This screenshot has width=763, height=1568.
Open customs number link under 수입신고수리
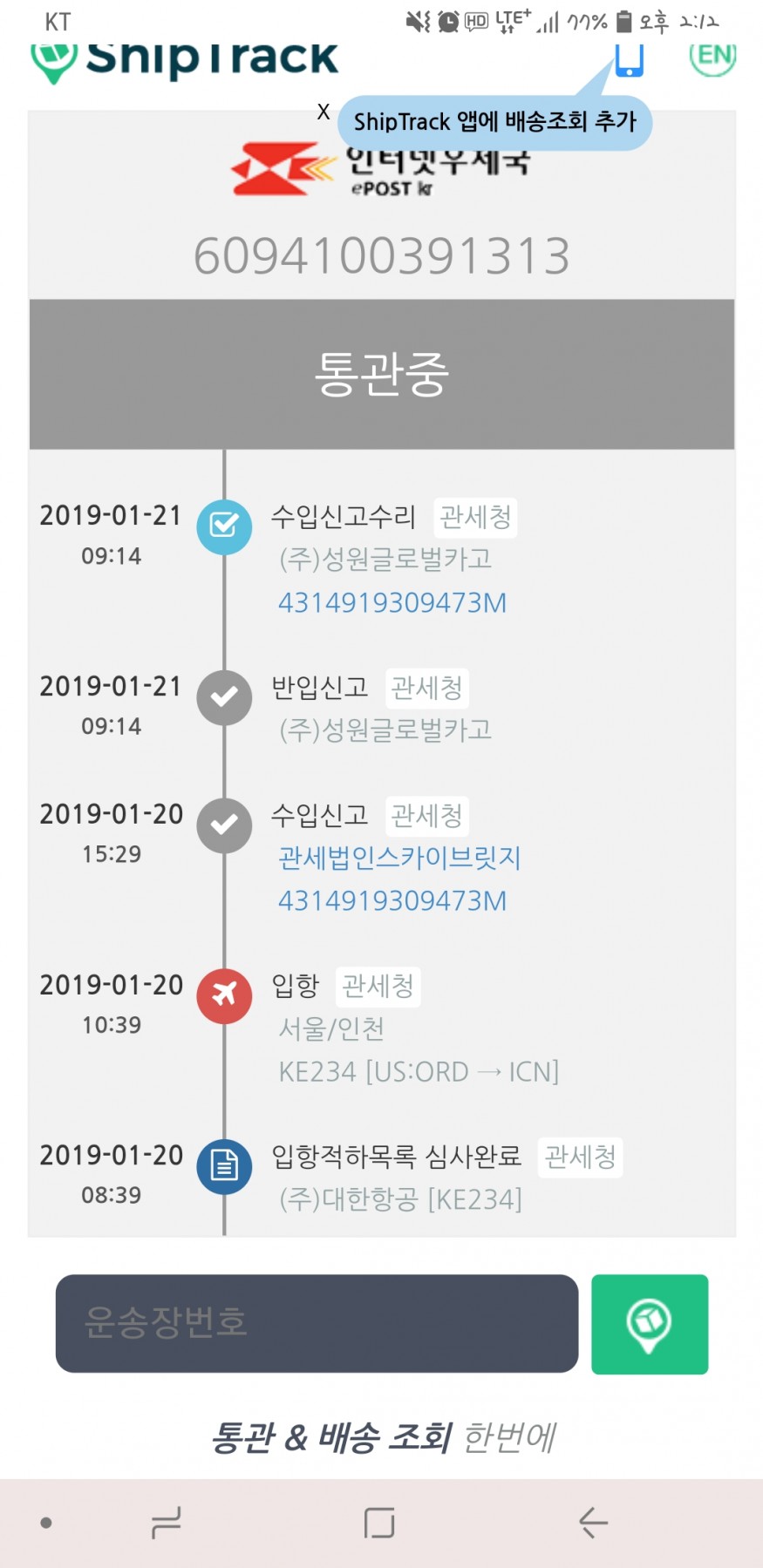coord(392,602)
